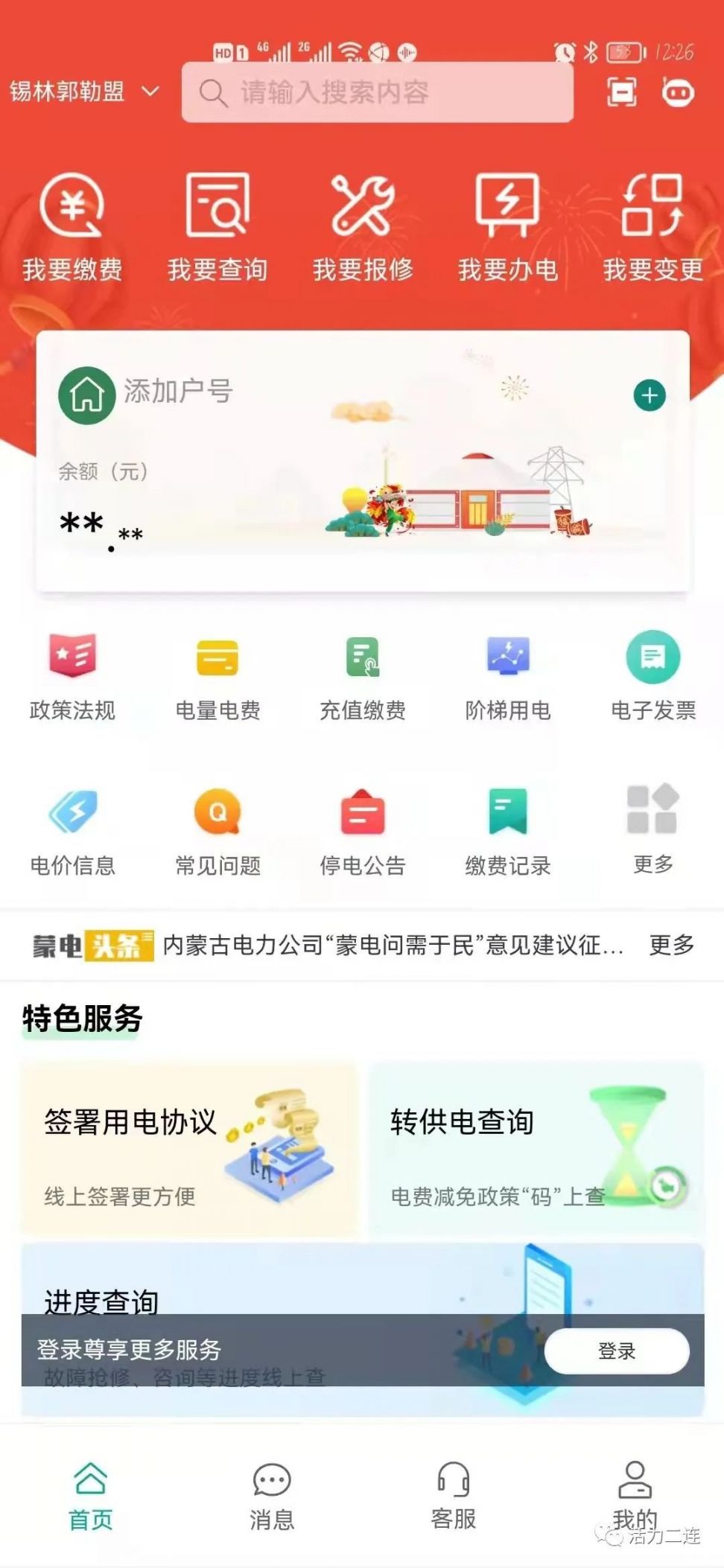Open the 转供电查询 card
This screenshot has height=1568, width=724.
536,1149
